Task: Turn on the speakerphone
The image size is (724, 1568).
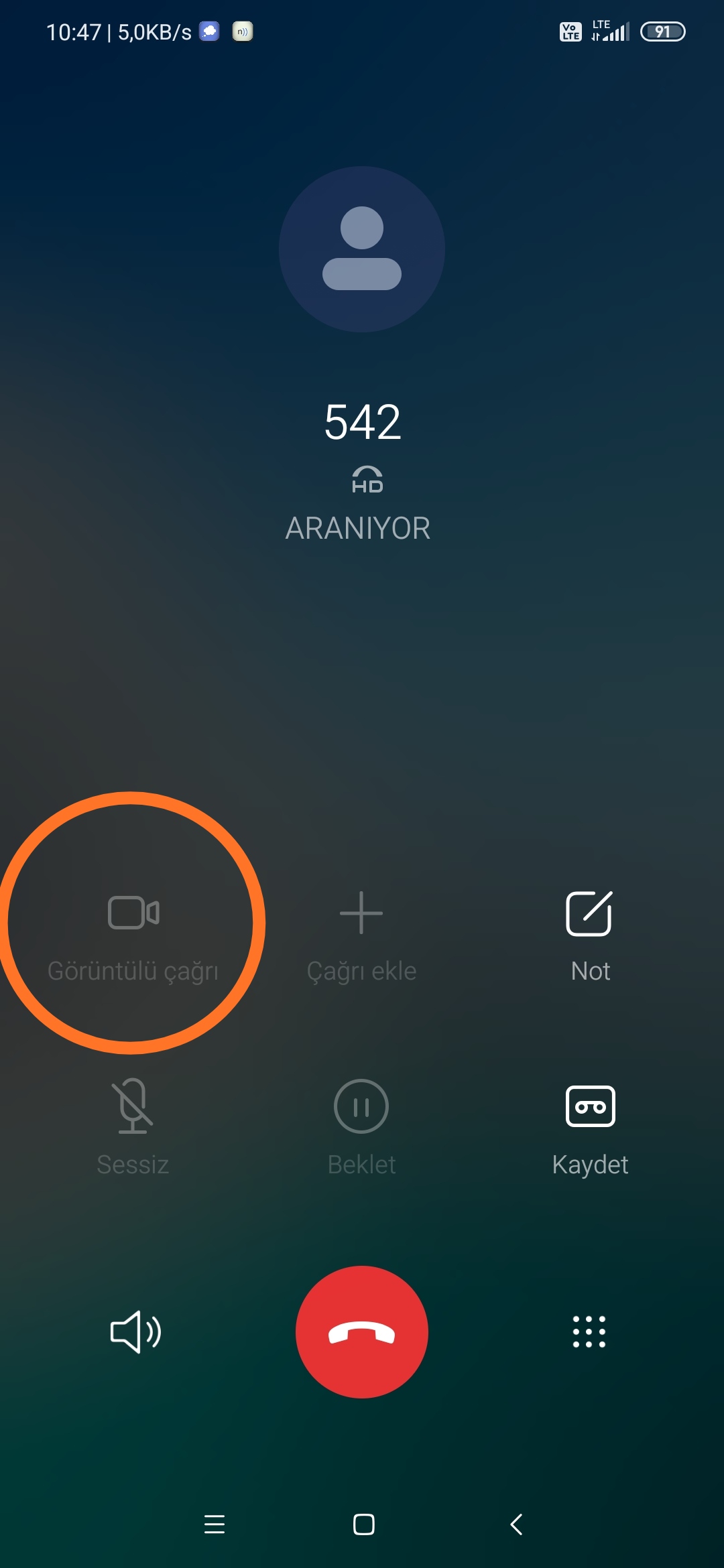Action: pyautogui.click(x=135, y=1331)
